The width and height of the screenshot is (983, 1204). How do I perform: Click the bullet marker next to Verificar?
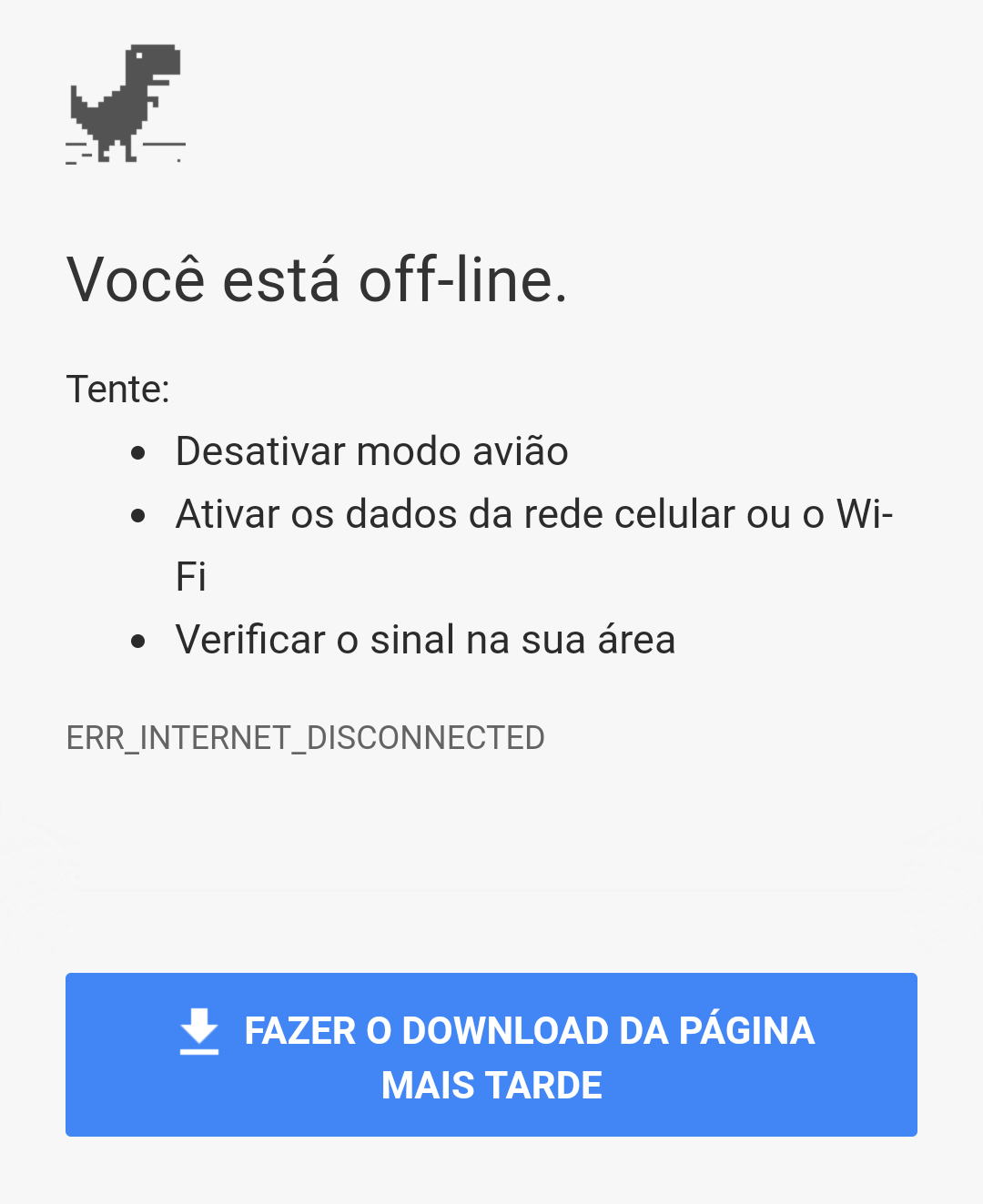[x=138, y=641]
